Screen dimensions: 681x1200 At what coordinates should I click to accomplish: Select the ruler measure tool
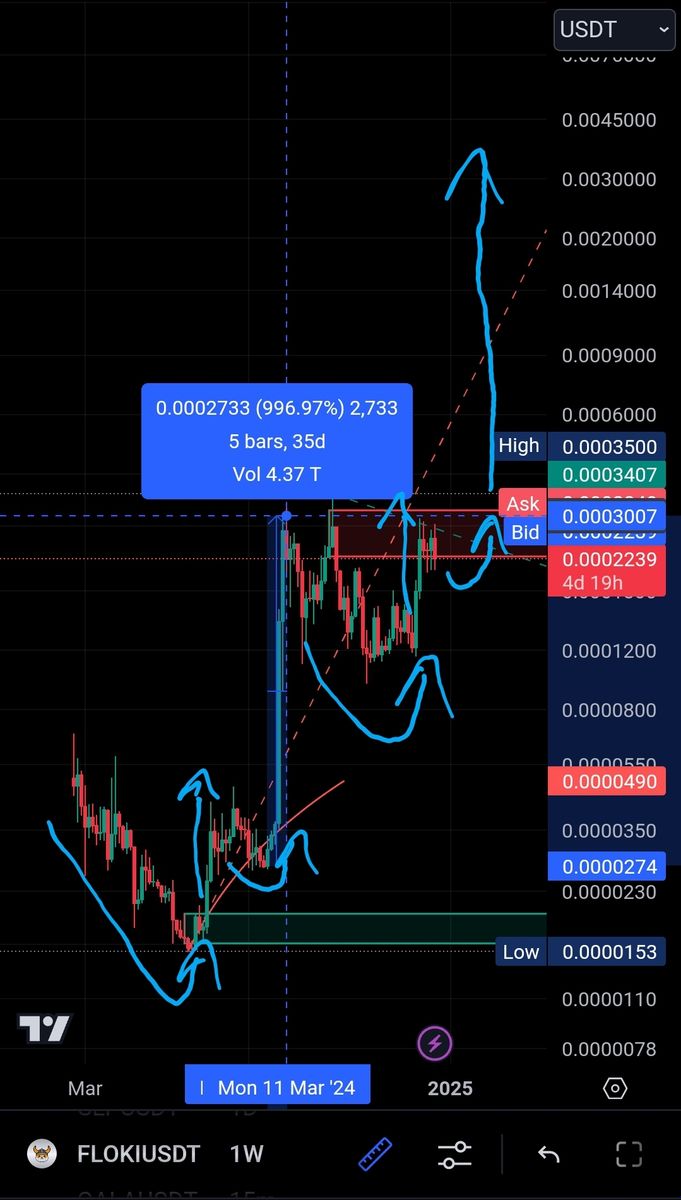[376, 1155]
